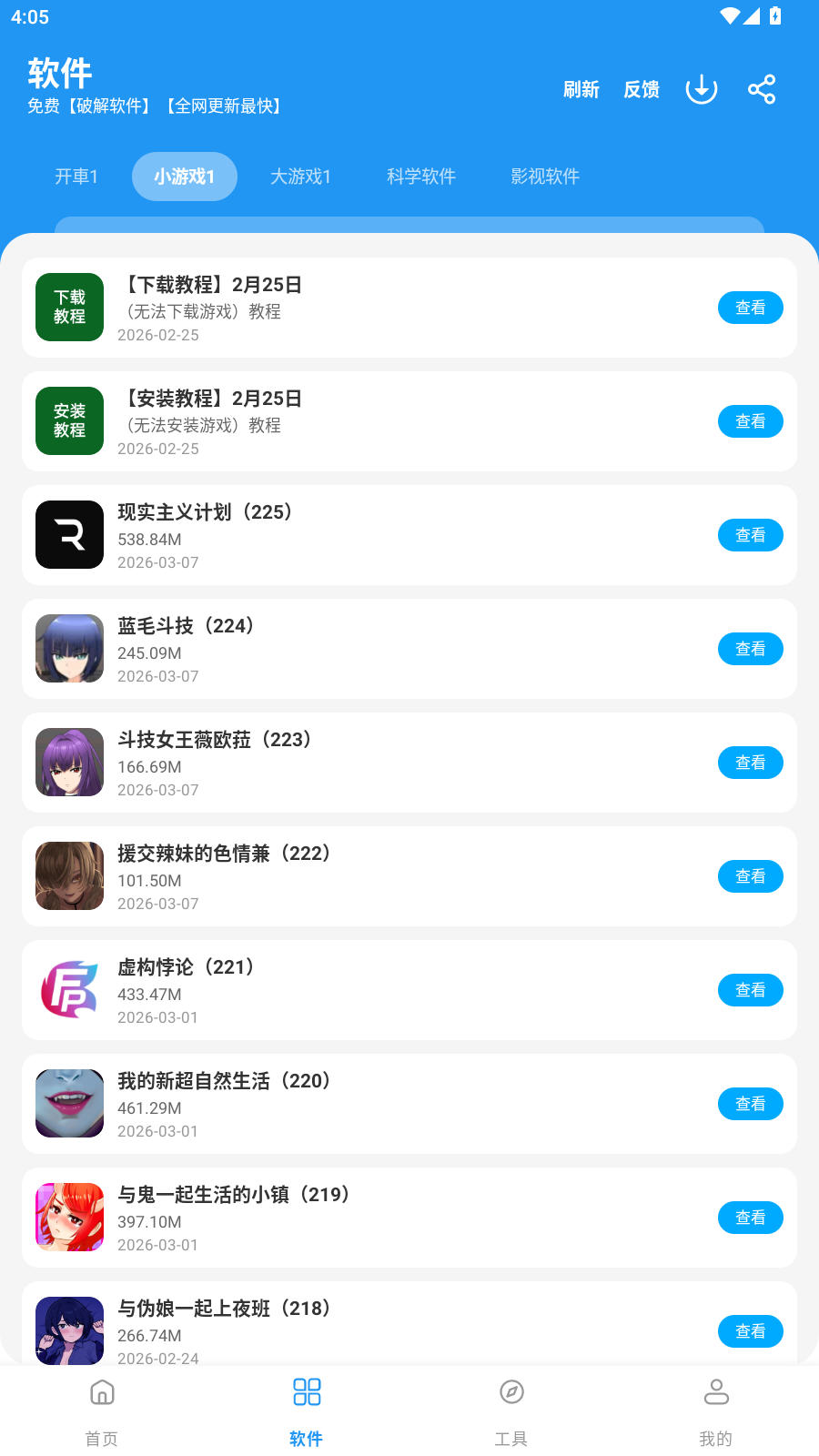
Task: Open 虚构悖论（221） via its 查看 button
Action: point(750,990)
